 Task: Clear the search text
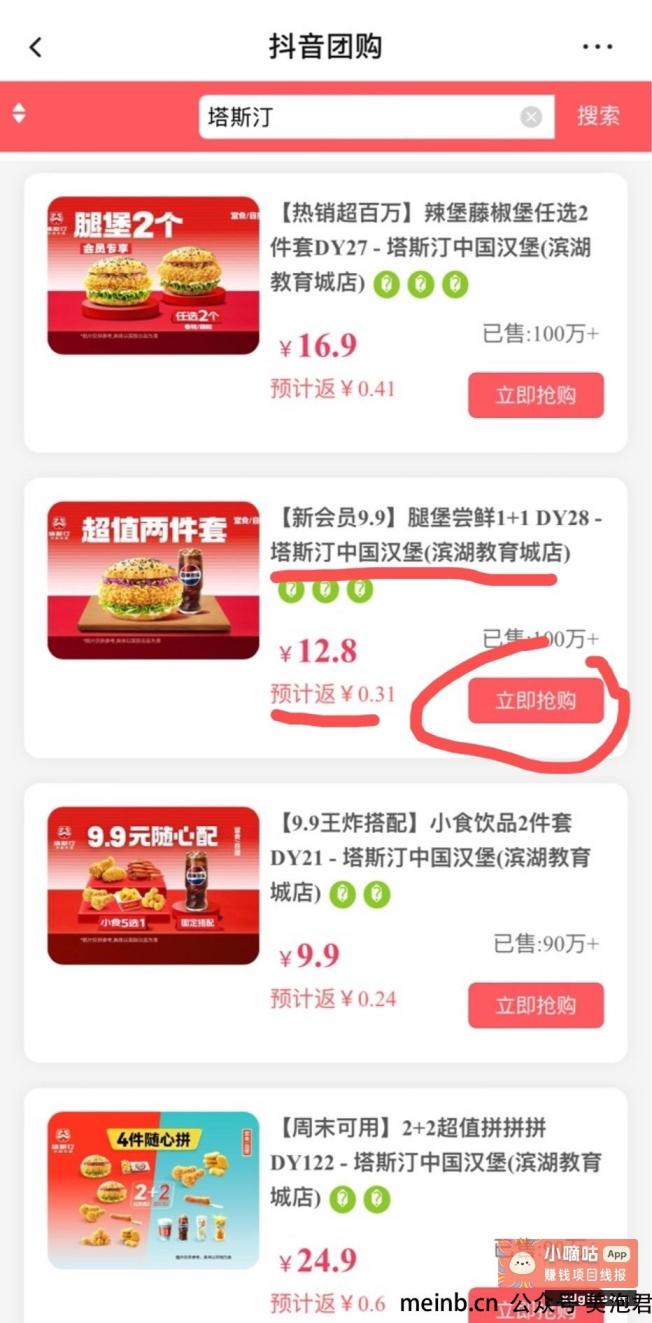531,117
